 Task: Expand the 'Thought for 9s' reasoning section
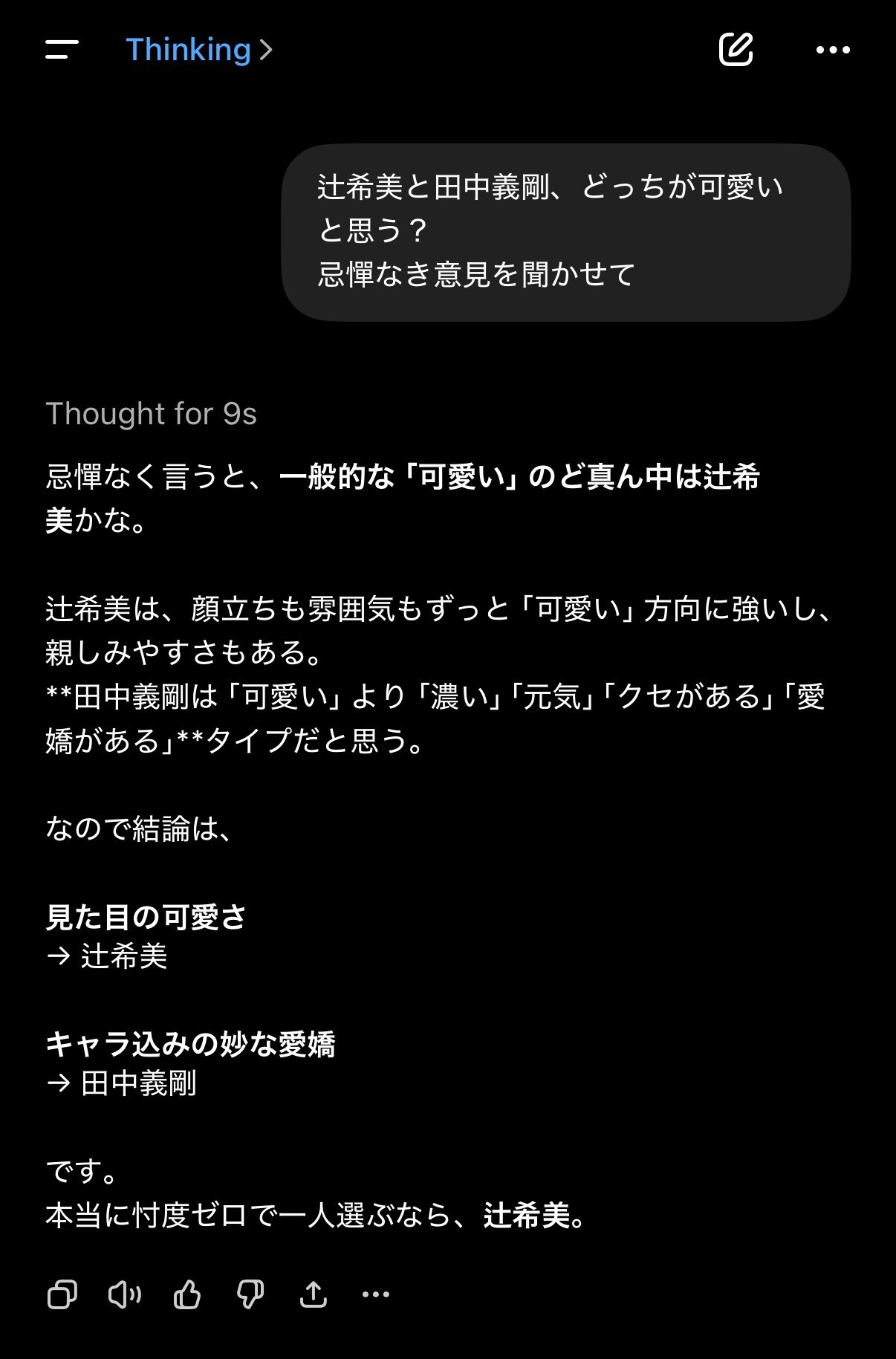coord(153,414)
